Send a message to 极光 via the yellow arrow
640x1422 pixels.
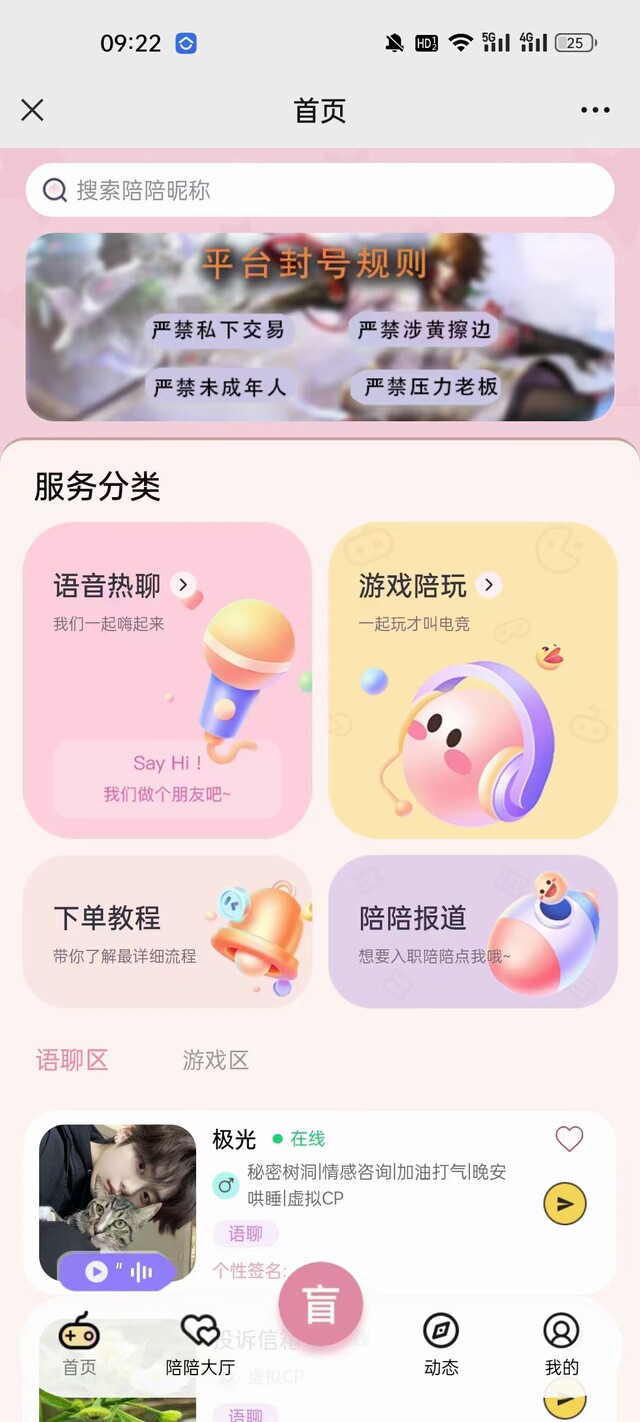tap(565, 1205)
